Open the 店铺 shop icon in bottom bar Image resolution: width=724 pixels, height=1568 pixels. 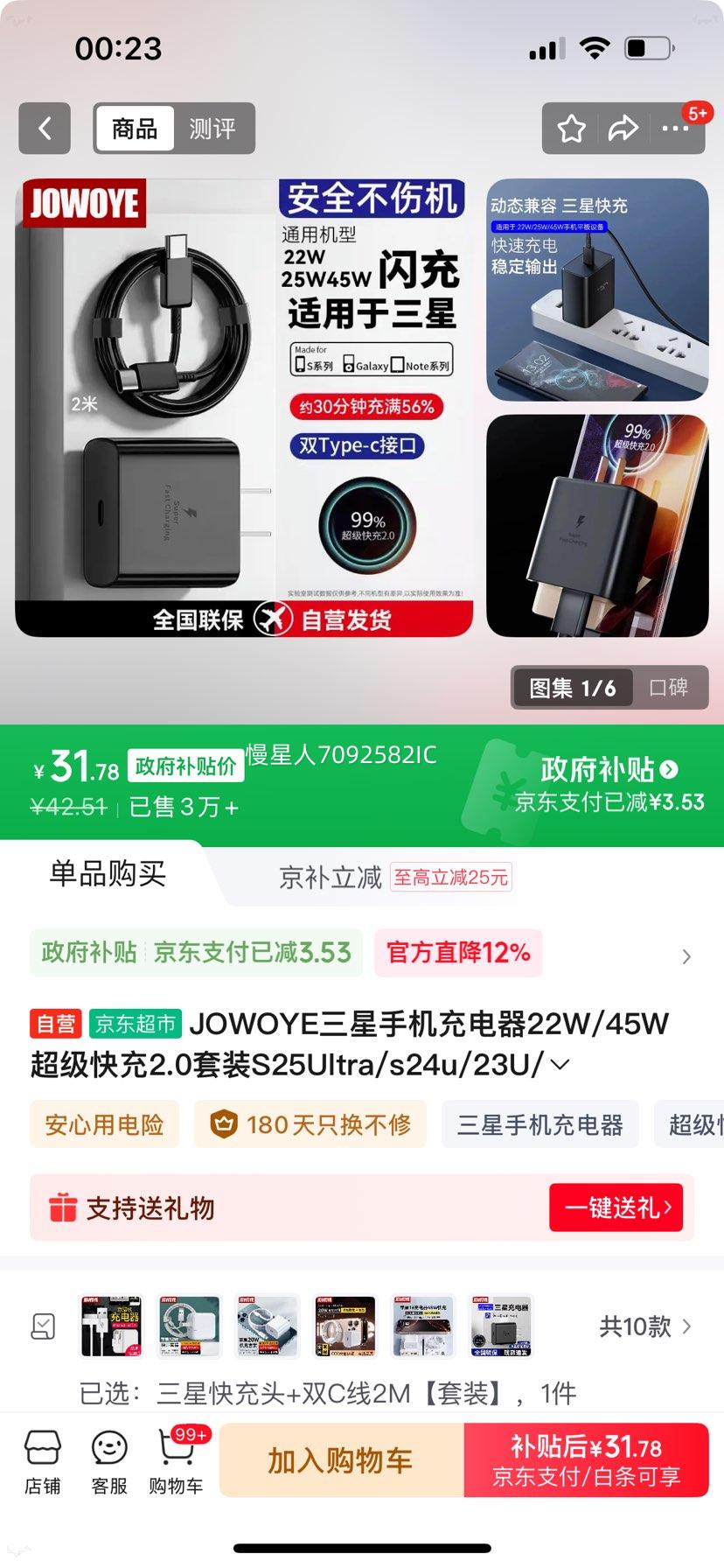[x=43, y=1459]
